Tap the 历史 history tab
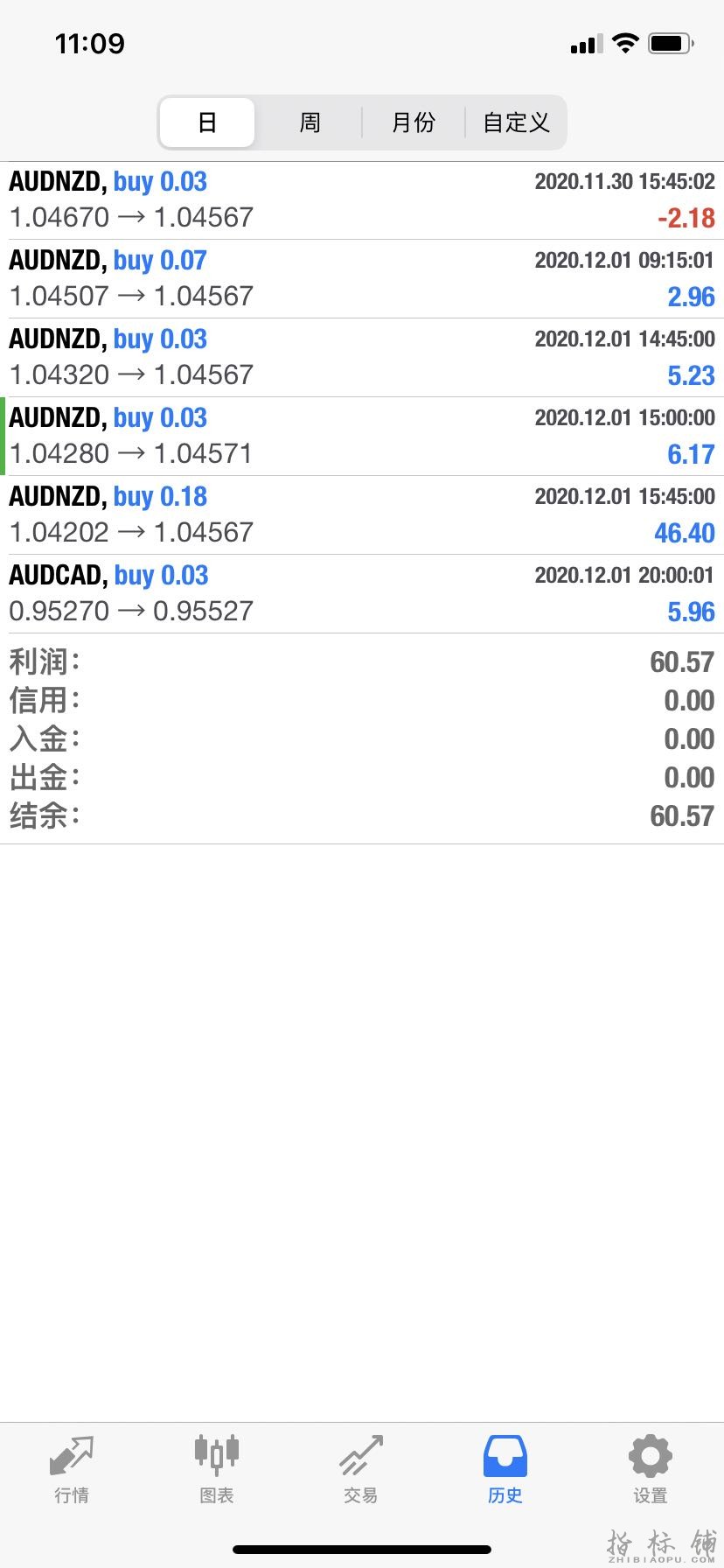 point(505,1470)
